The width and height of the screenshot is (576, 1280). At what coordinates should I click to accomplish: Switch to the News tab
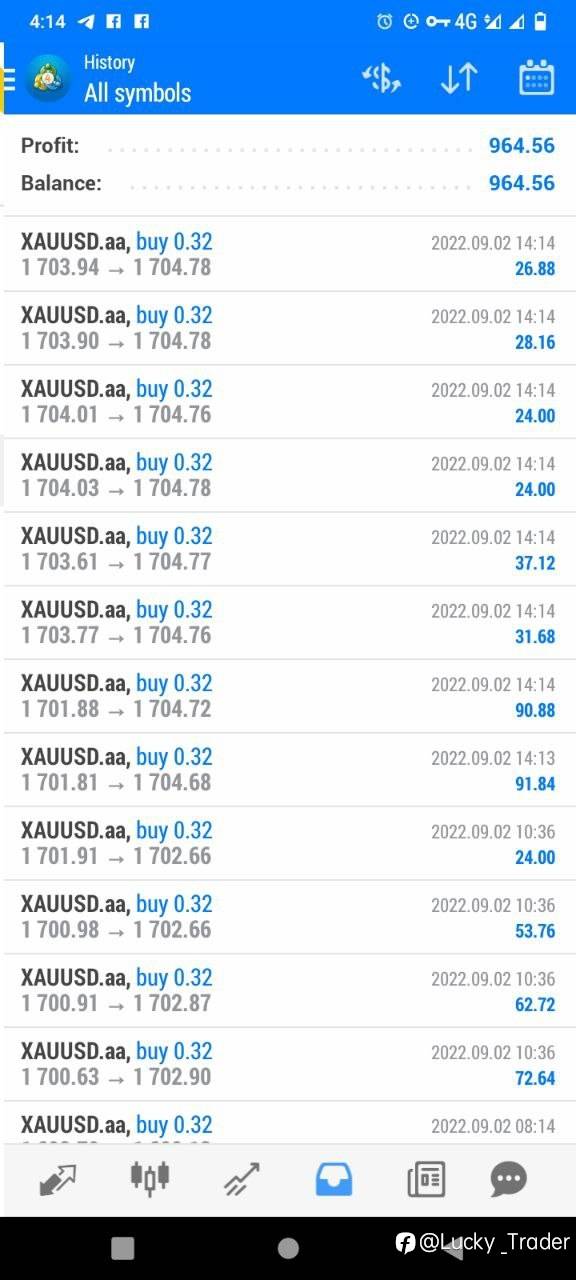[426, 1179]
